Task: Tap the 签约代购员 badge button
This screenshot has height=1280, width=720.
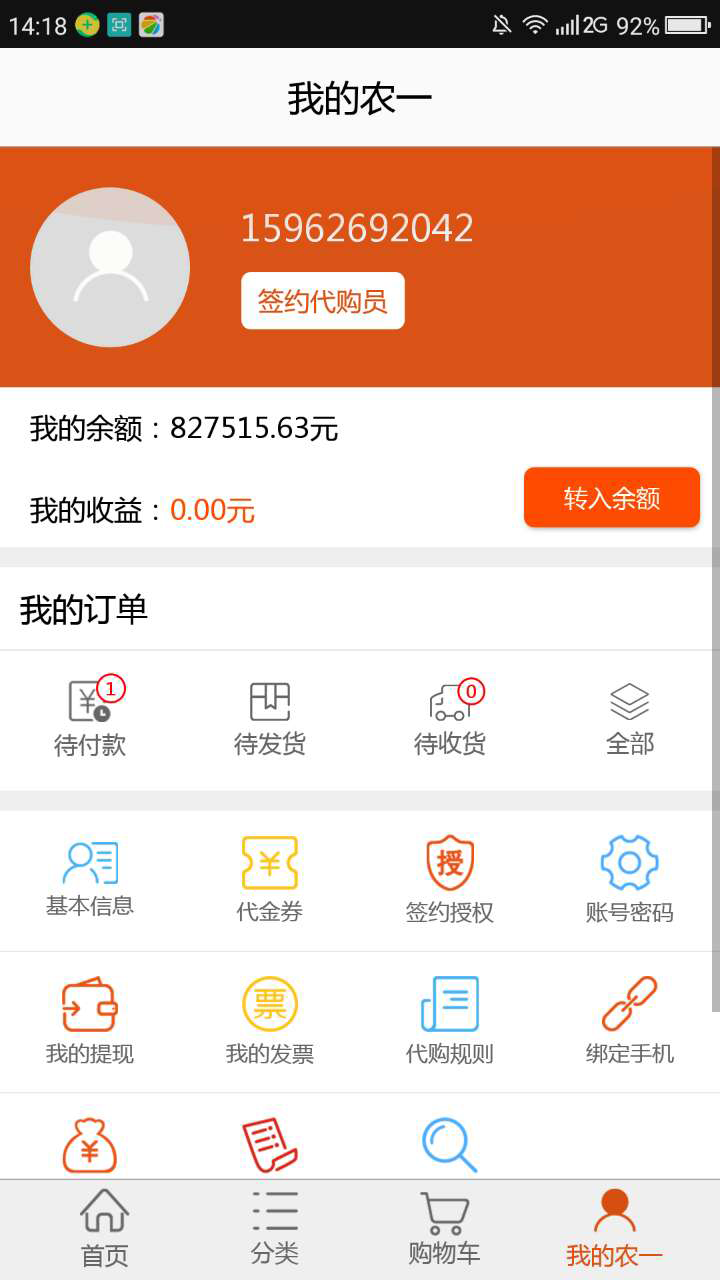Action: pos(323,301)
